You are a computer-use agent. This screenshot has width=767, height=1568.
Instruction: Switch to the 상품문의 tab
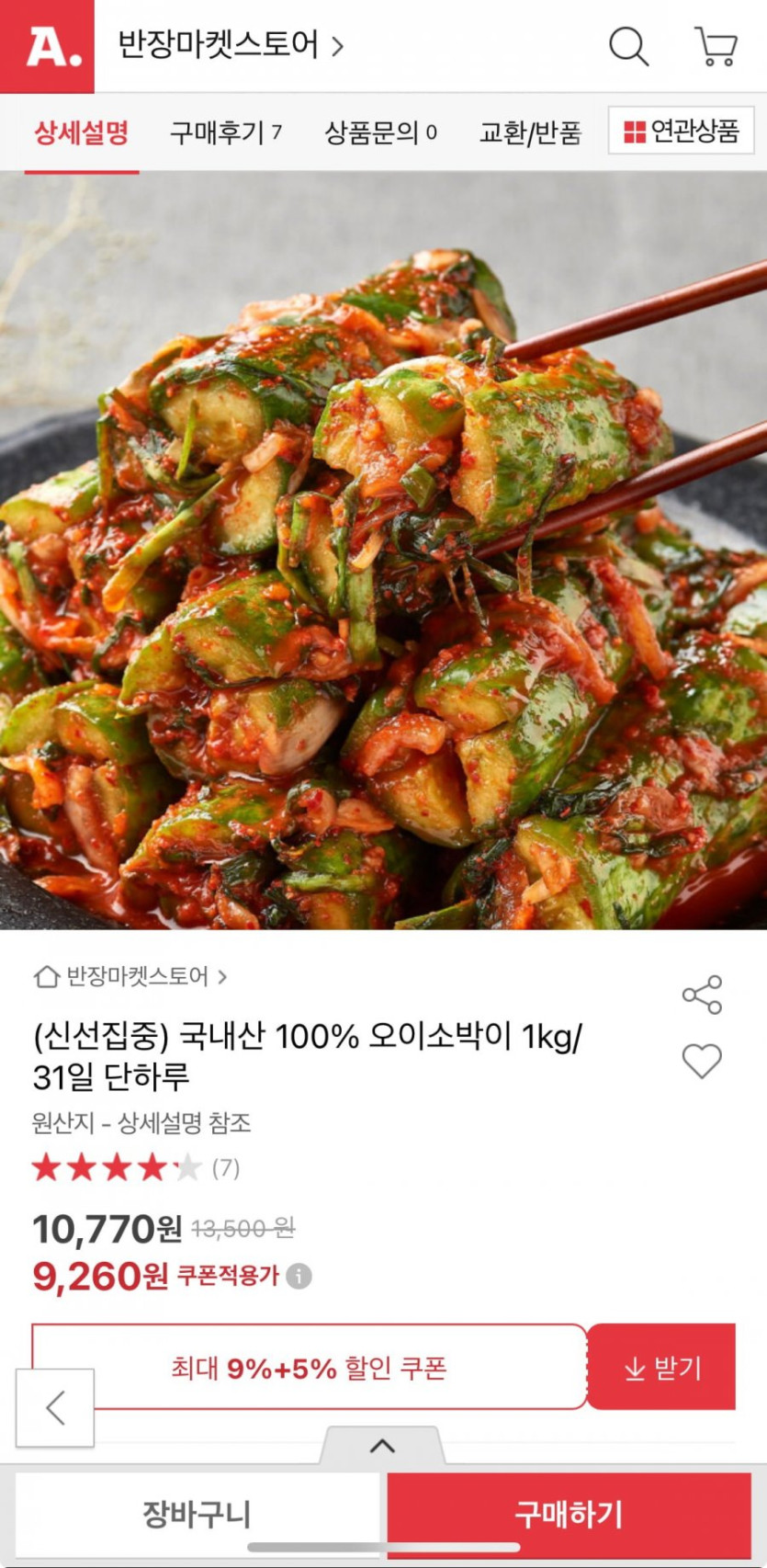[380, 133]
